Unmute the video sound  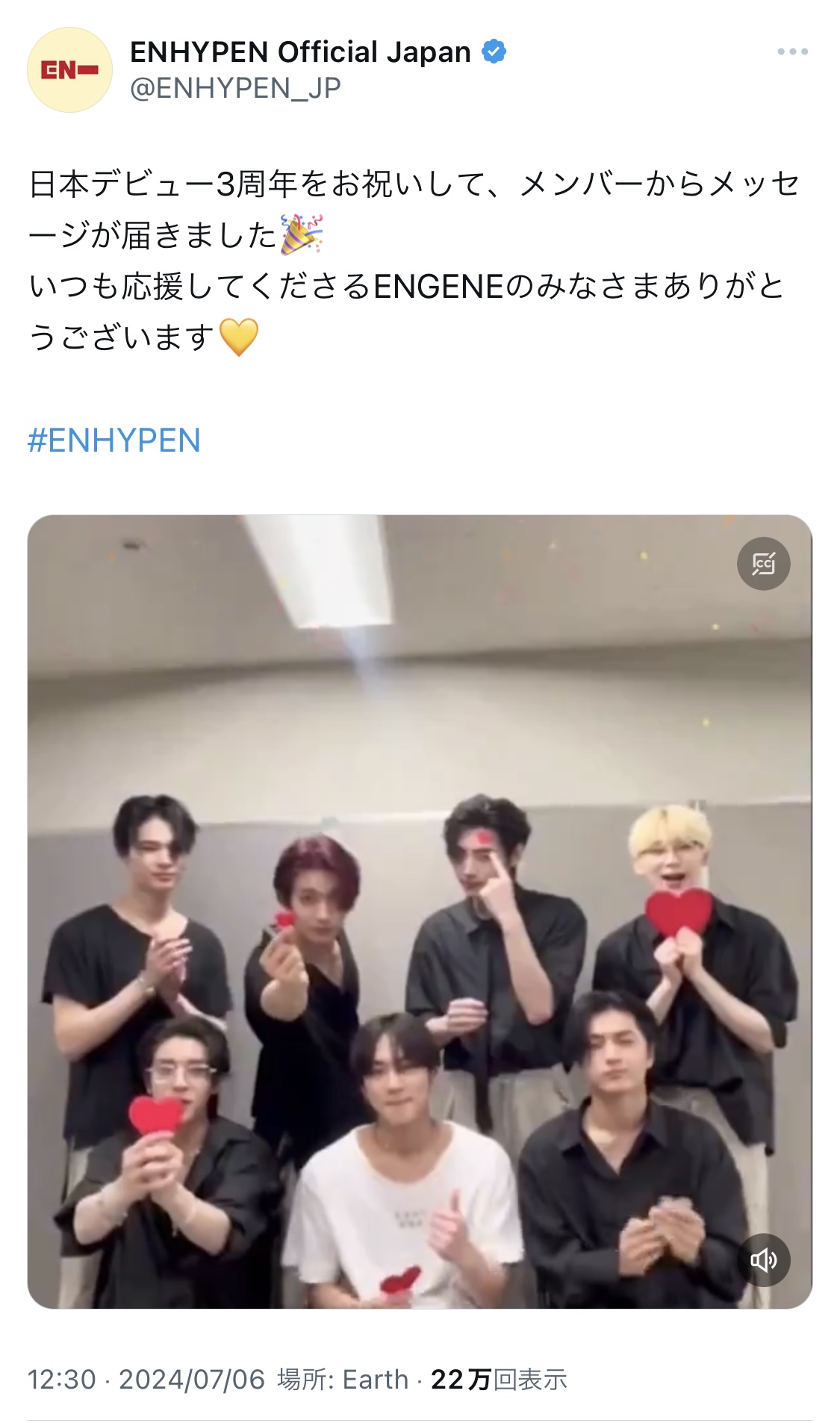pyautogui.click(x=763, y=1260)
